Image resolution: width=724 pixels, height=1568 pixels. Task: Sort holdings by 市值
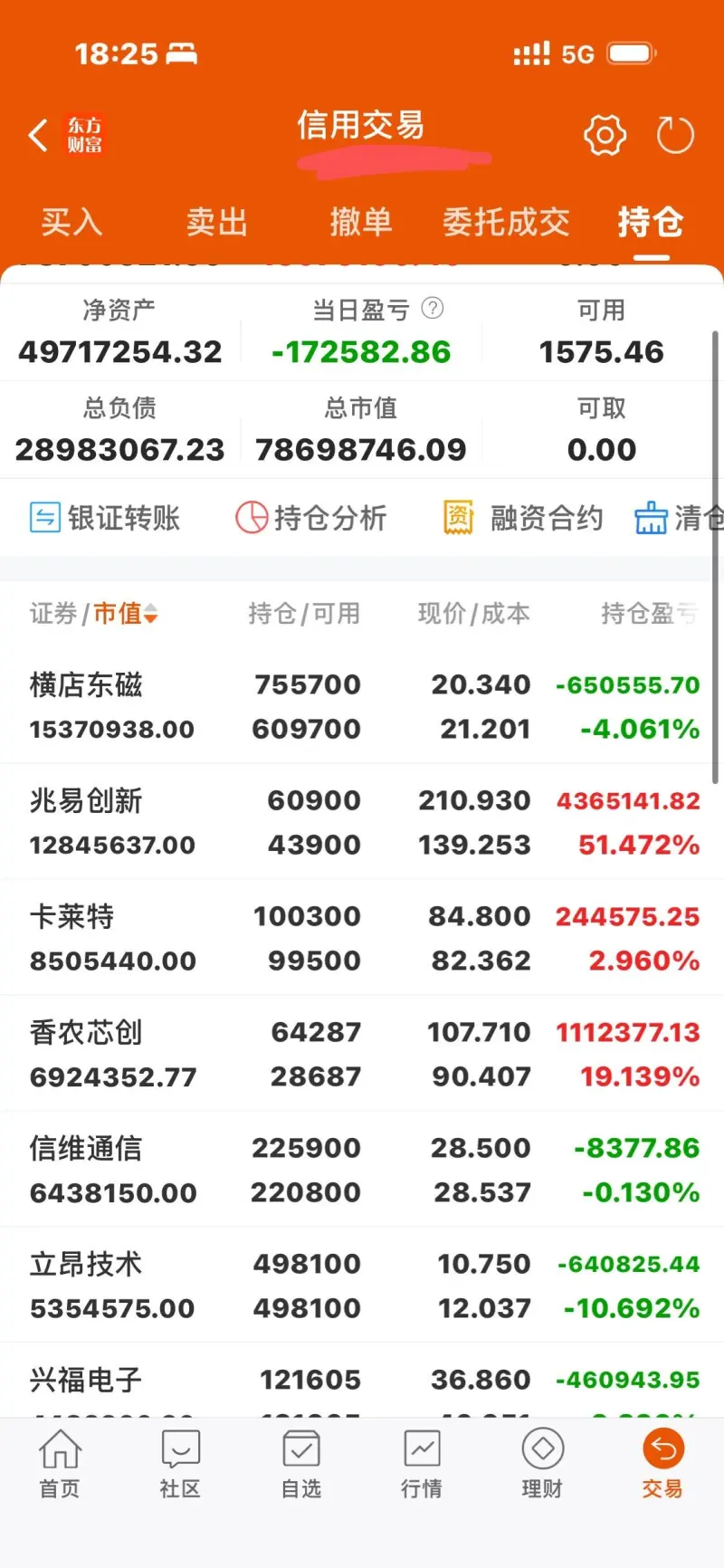coord(126,614)
